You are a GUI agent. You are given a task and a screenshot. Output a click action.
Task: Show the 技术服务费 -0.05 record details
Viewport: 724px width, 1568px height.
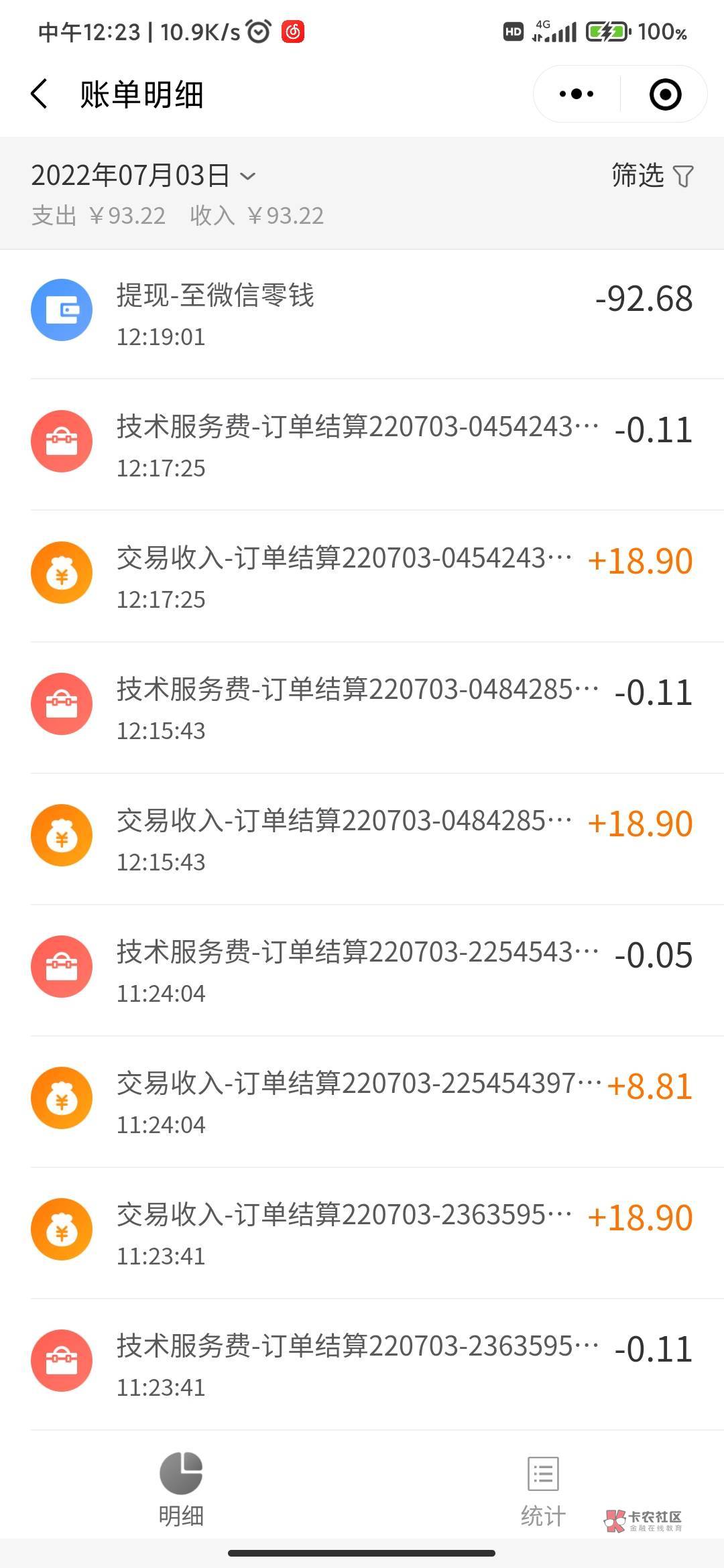tap(362, 970)
